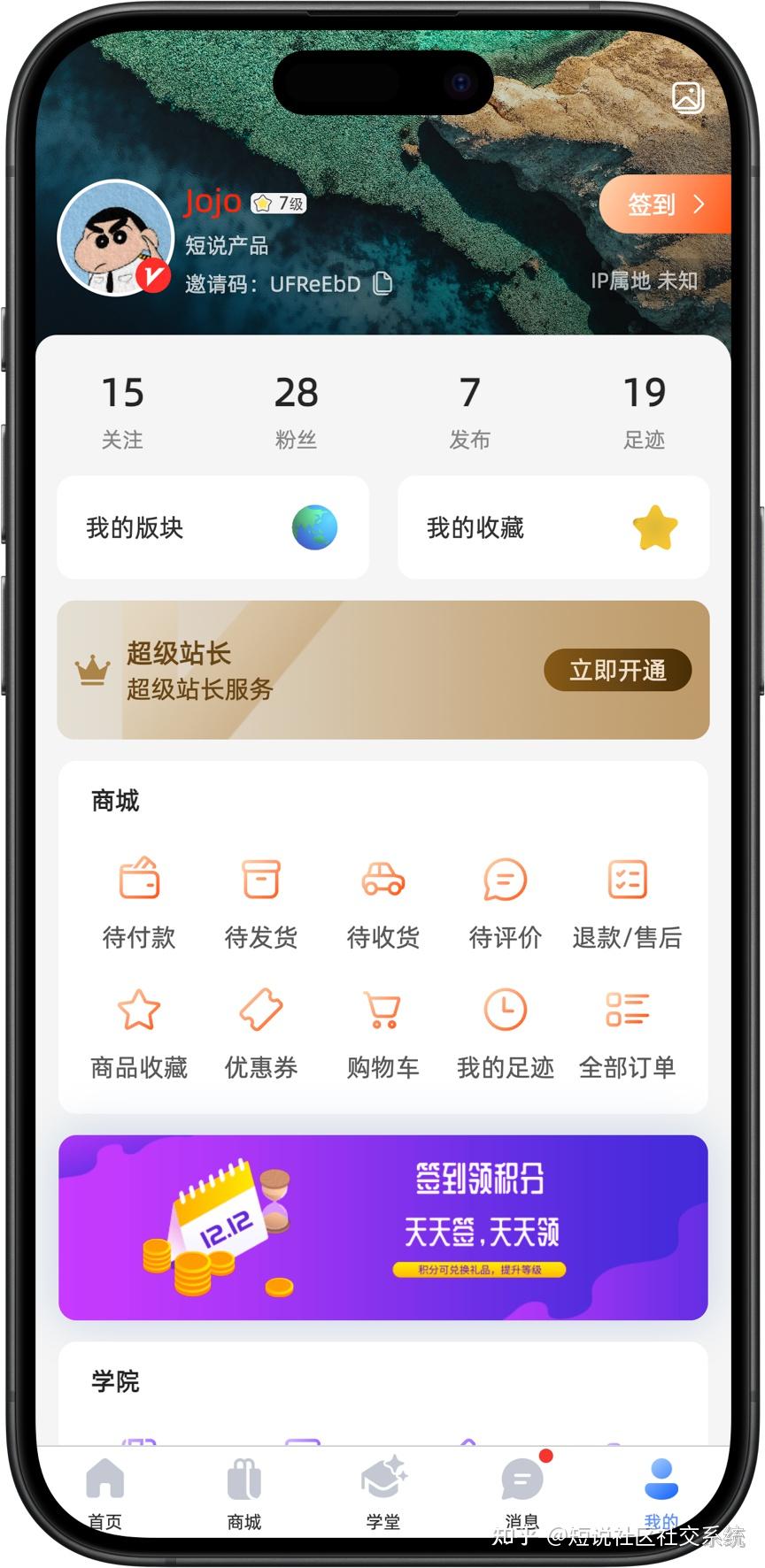Tap the 签到 check-in button
The width and height of the screenshot is (765, 1568).
(x=664, y=204)
